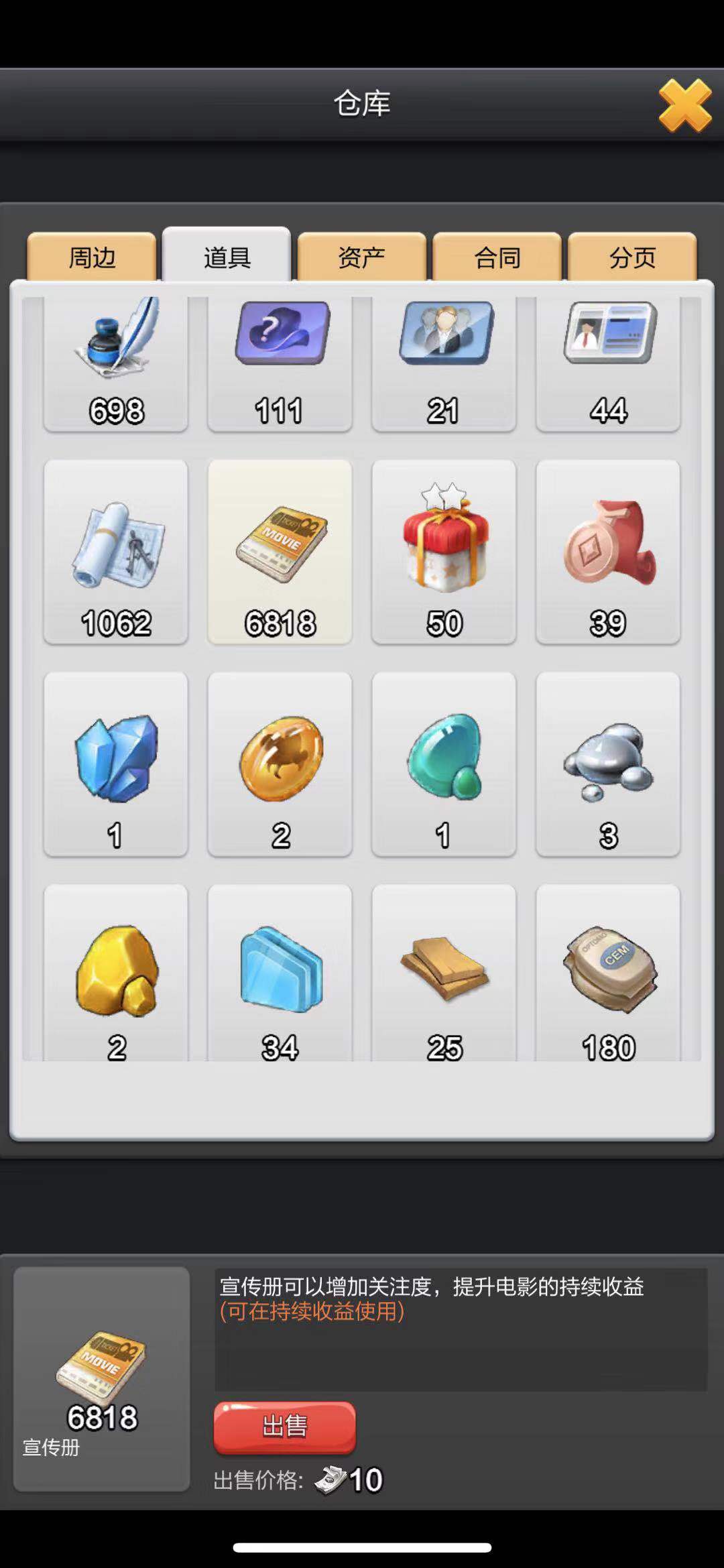Viewport: 724px width, 1568px height.
Task: Select the red gift box item (50)
Action: (444, 552)
